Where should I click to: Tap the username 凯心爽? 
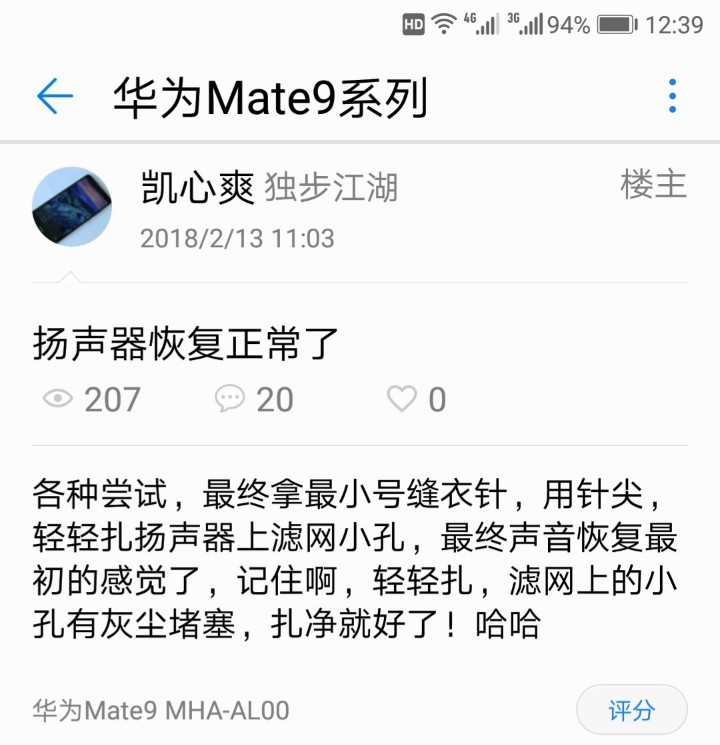[x=198, y=187]
